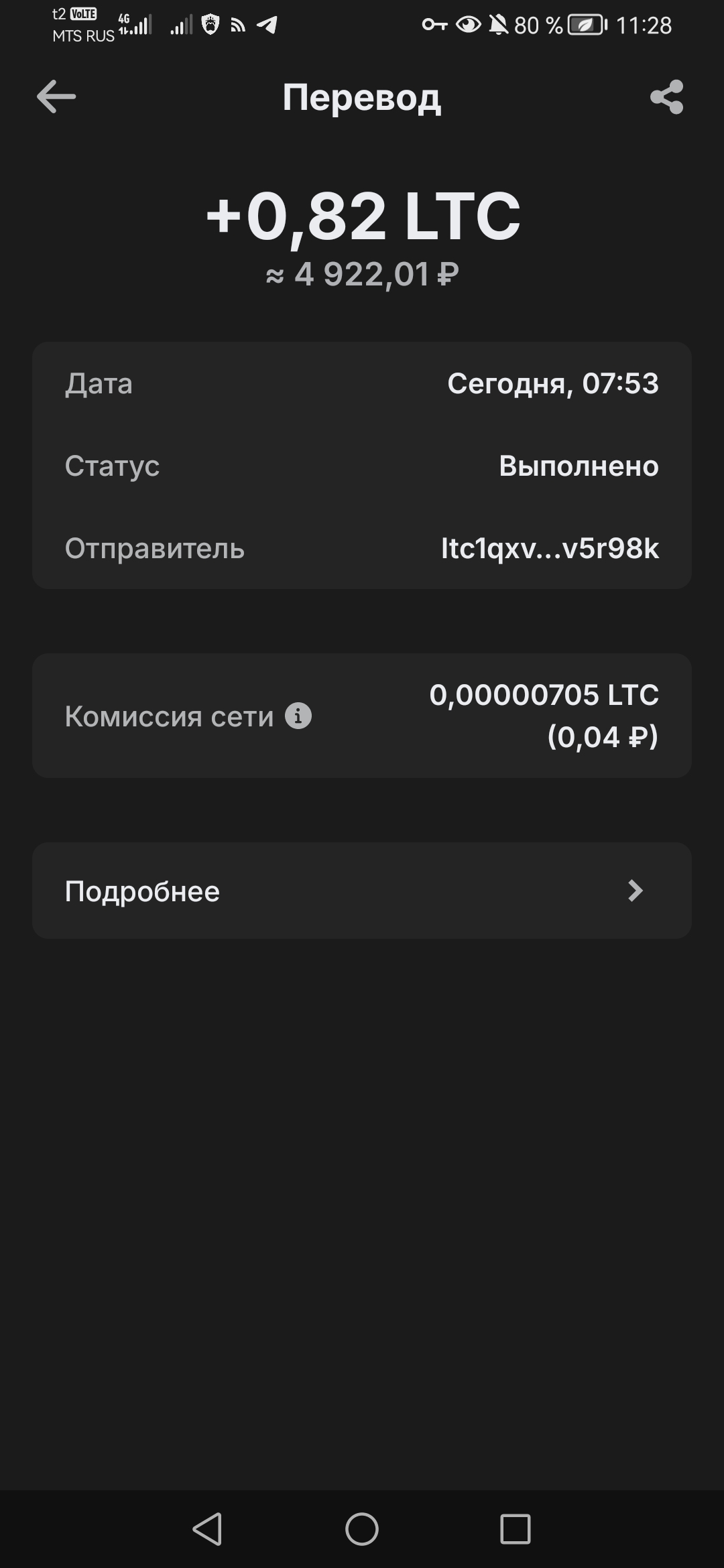The image size is (724, 1568).
Task: Go back from the Перевод screen
Action: [x=56, y=97]
